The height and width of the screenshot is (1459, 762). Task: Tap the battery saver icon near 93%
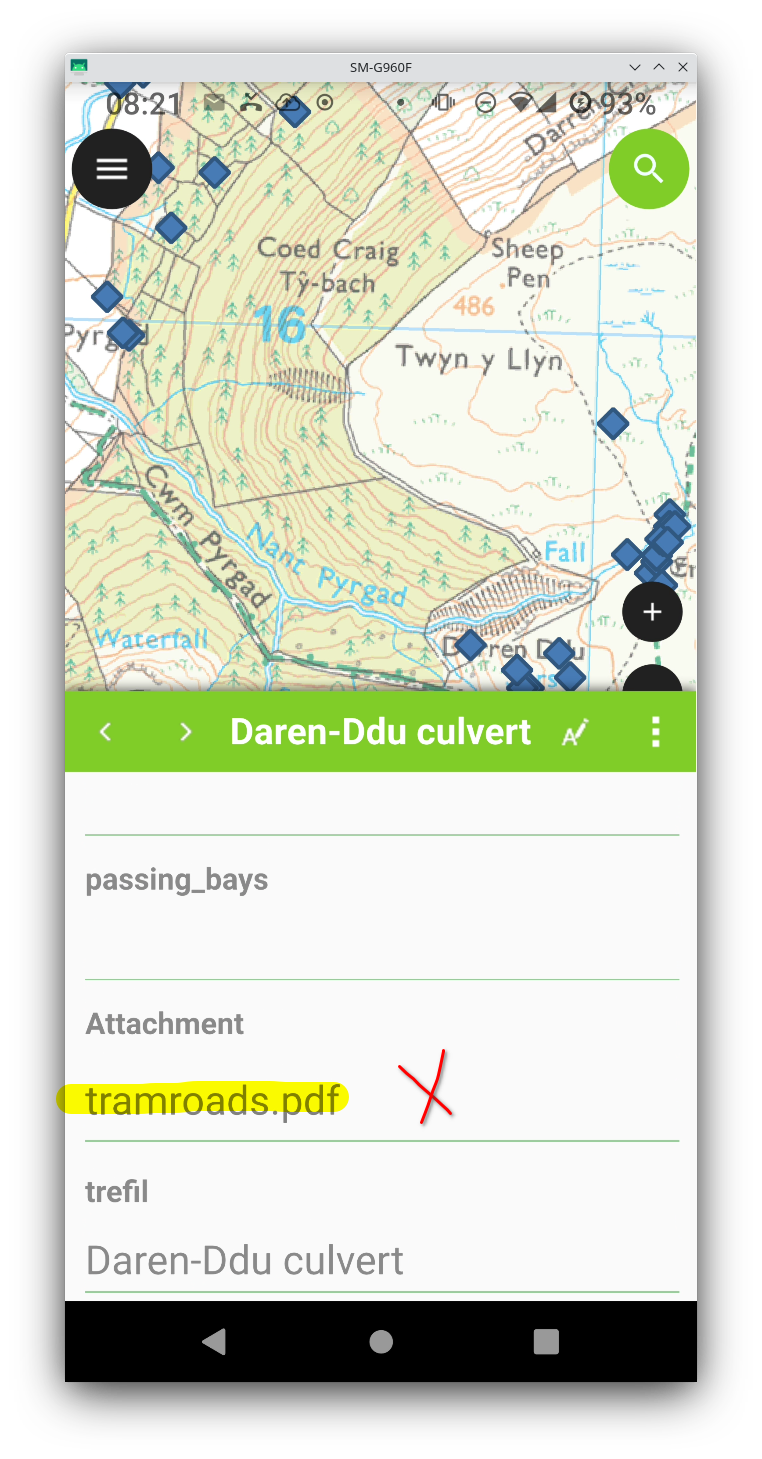point(579,102)
